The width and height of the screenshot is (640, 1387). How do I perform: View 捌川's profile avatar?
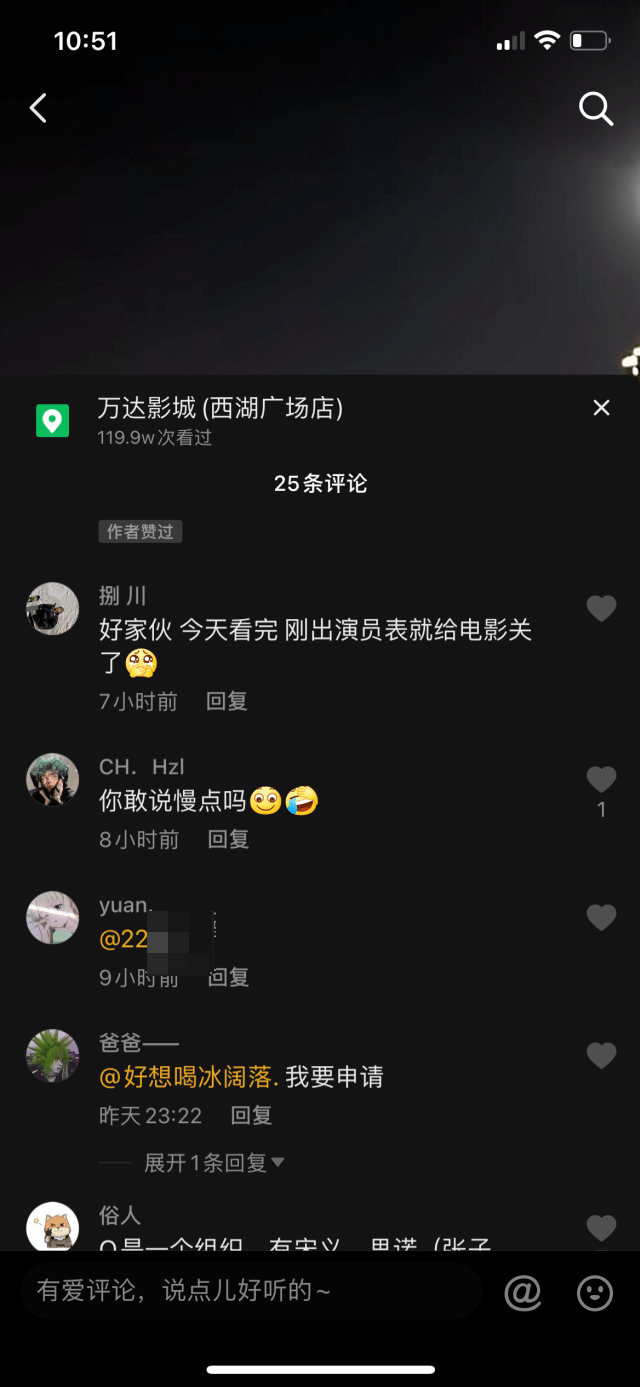point(52,608)
